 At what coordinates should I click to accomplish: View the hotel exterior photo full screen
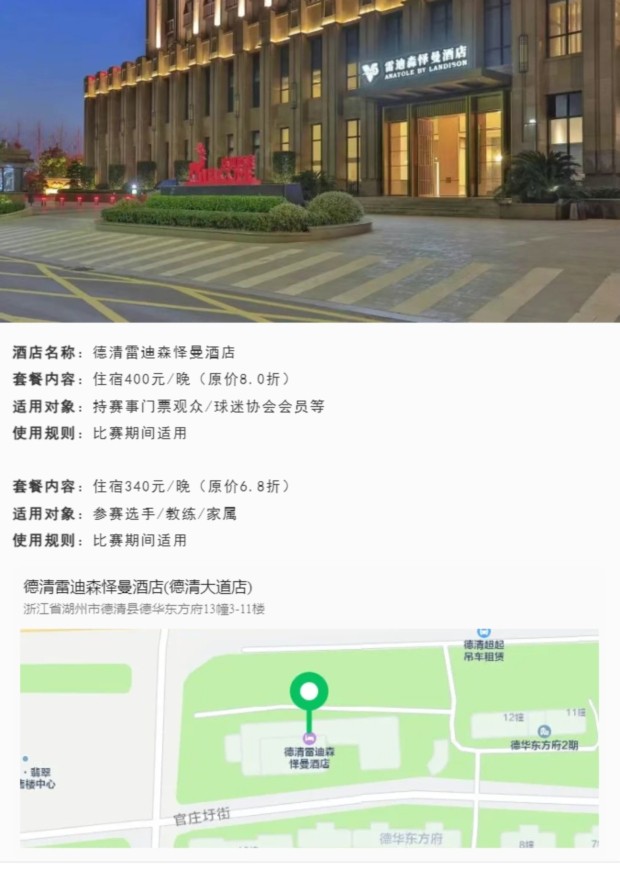(x=310, y=160)
